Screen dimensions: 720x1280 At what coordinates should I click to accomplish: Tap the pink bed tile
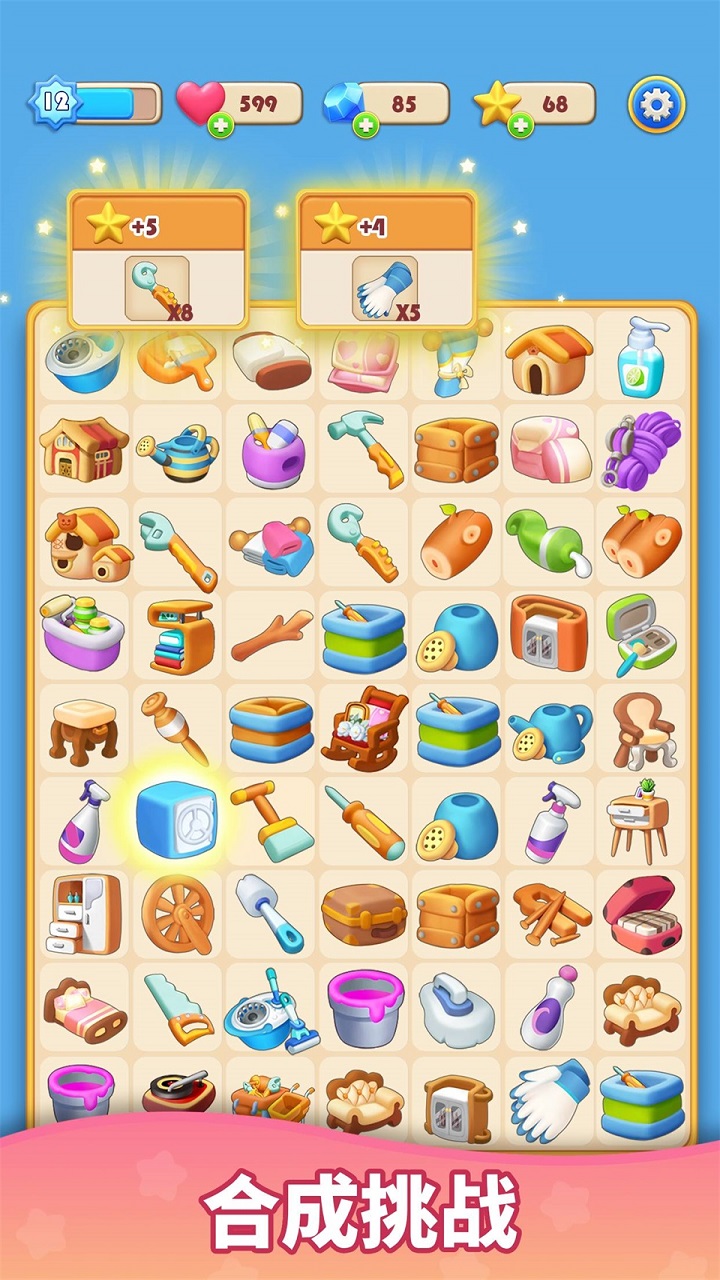(x=84, y=1007)
